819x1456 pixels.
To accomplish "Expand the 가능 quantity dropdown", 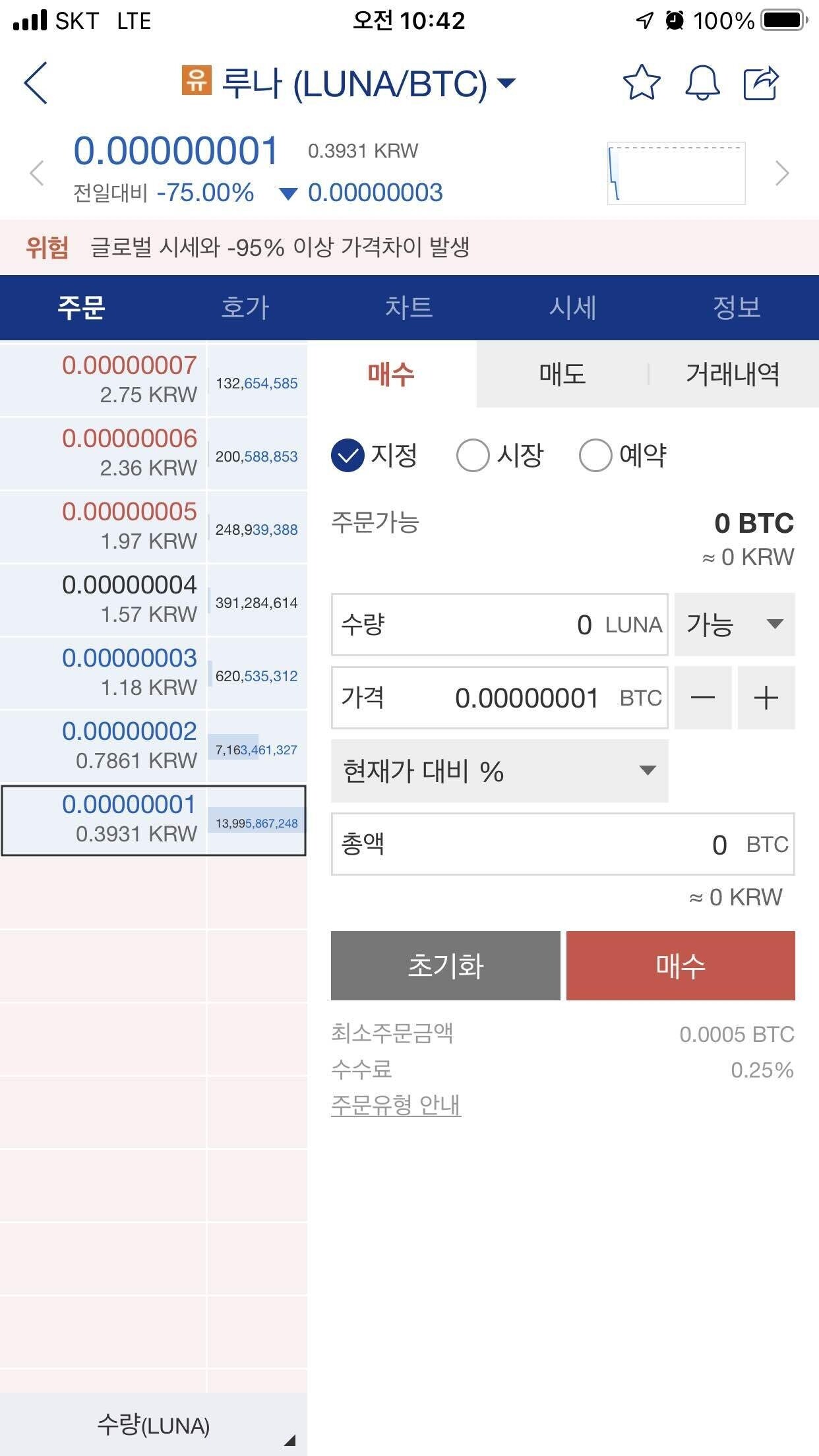I will pyautogui.click(x=734, y=624).
